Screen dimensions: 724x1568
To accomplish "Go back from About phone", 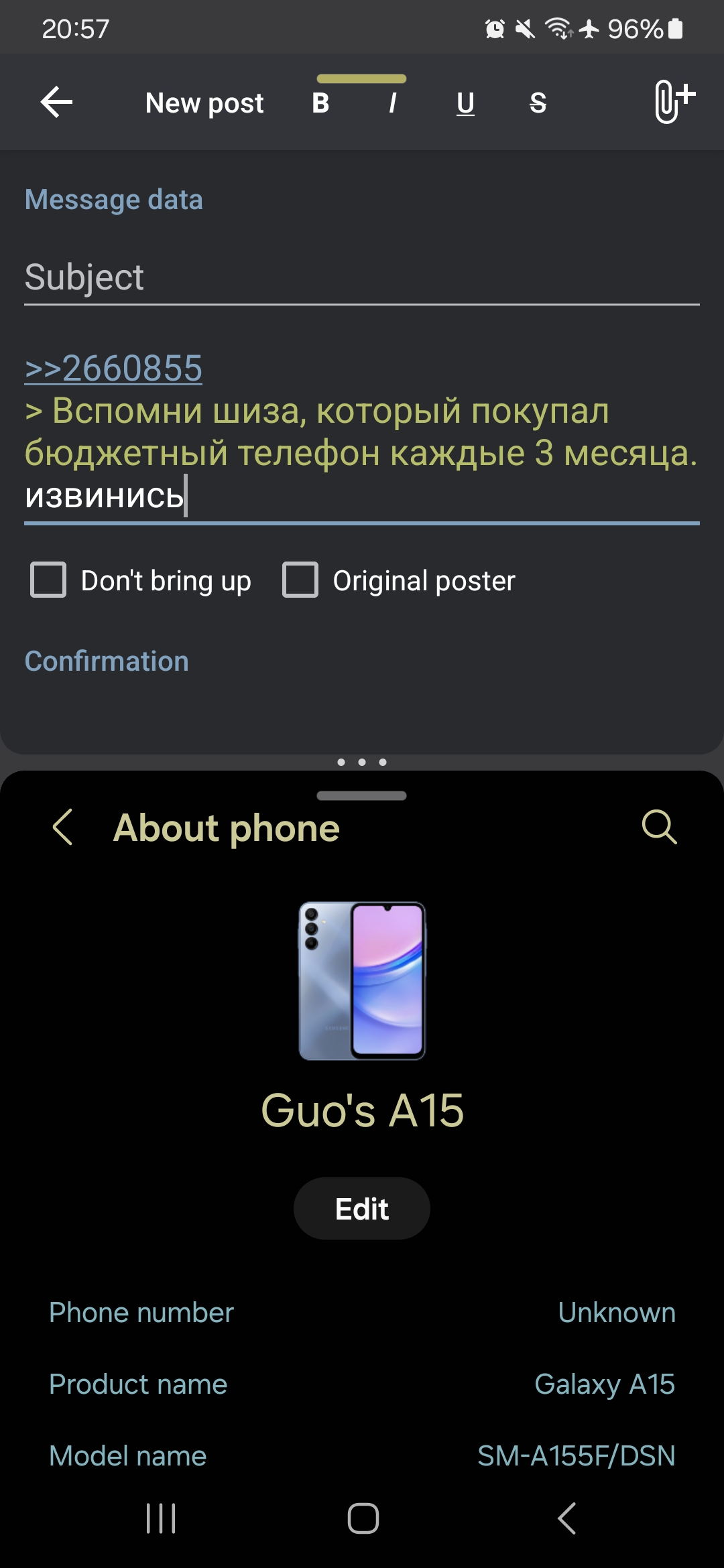I will (x=62, y=827).
